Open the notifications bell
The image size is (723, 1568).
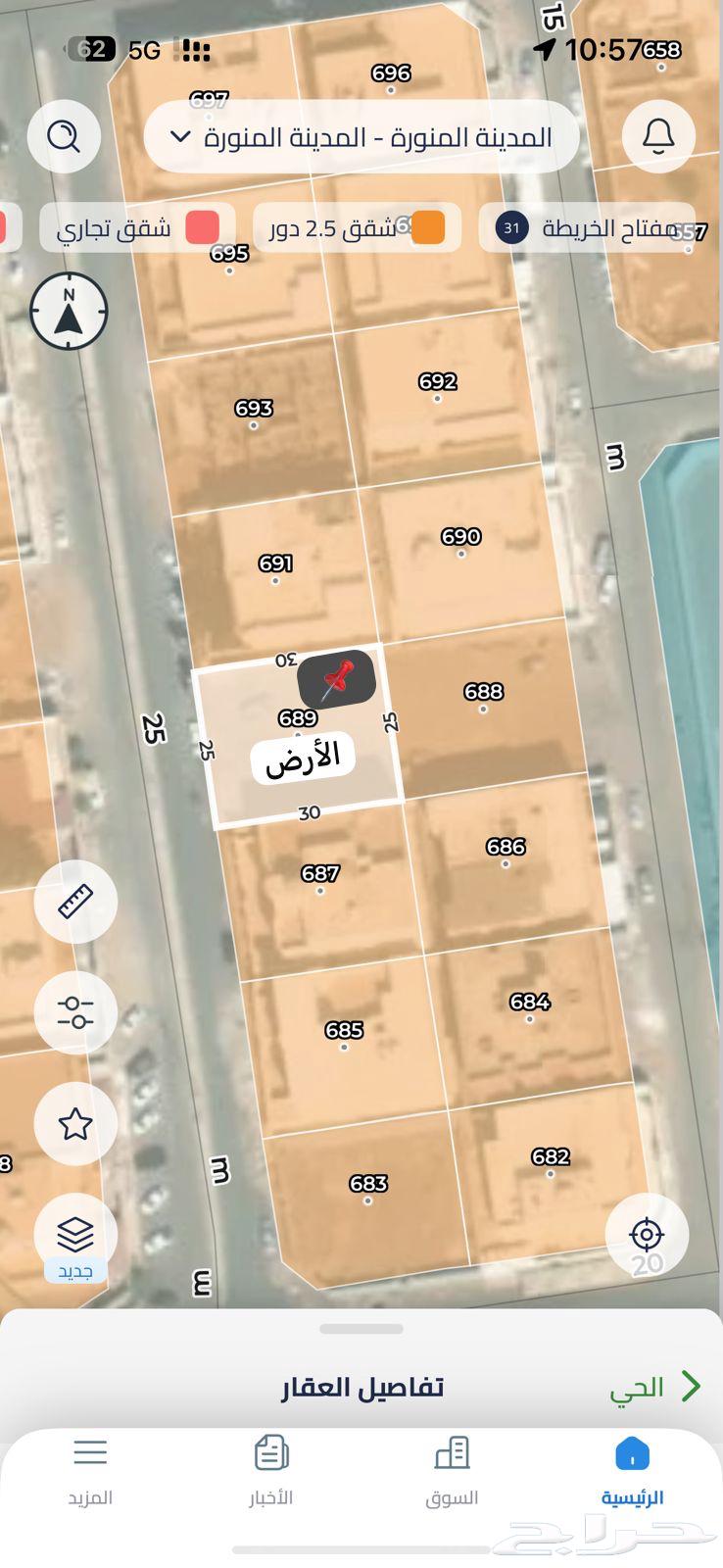[657, 136]
